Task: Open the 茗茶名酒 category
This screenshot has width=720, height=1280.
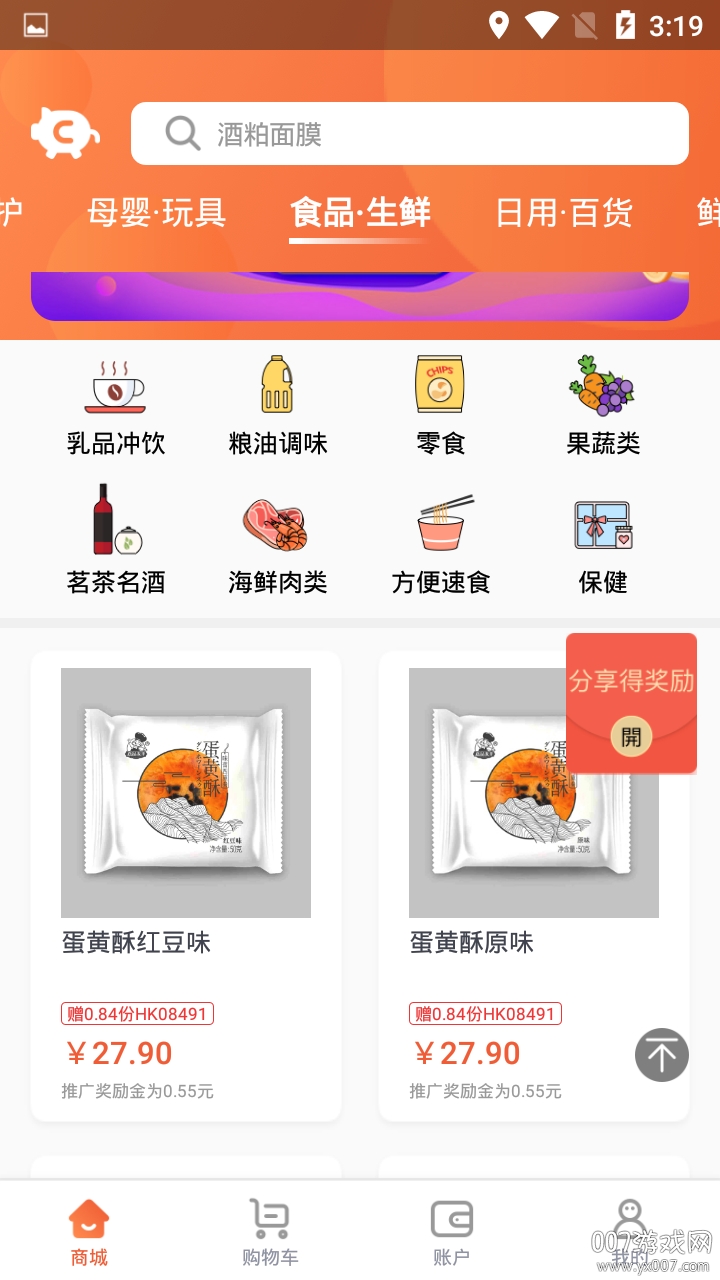Action: 116,541
